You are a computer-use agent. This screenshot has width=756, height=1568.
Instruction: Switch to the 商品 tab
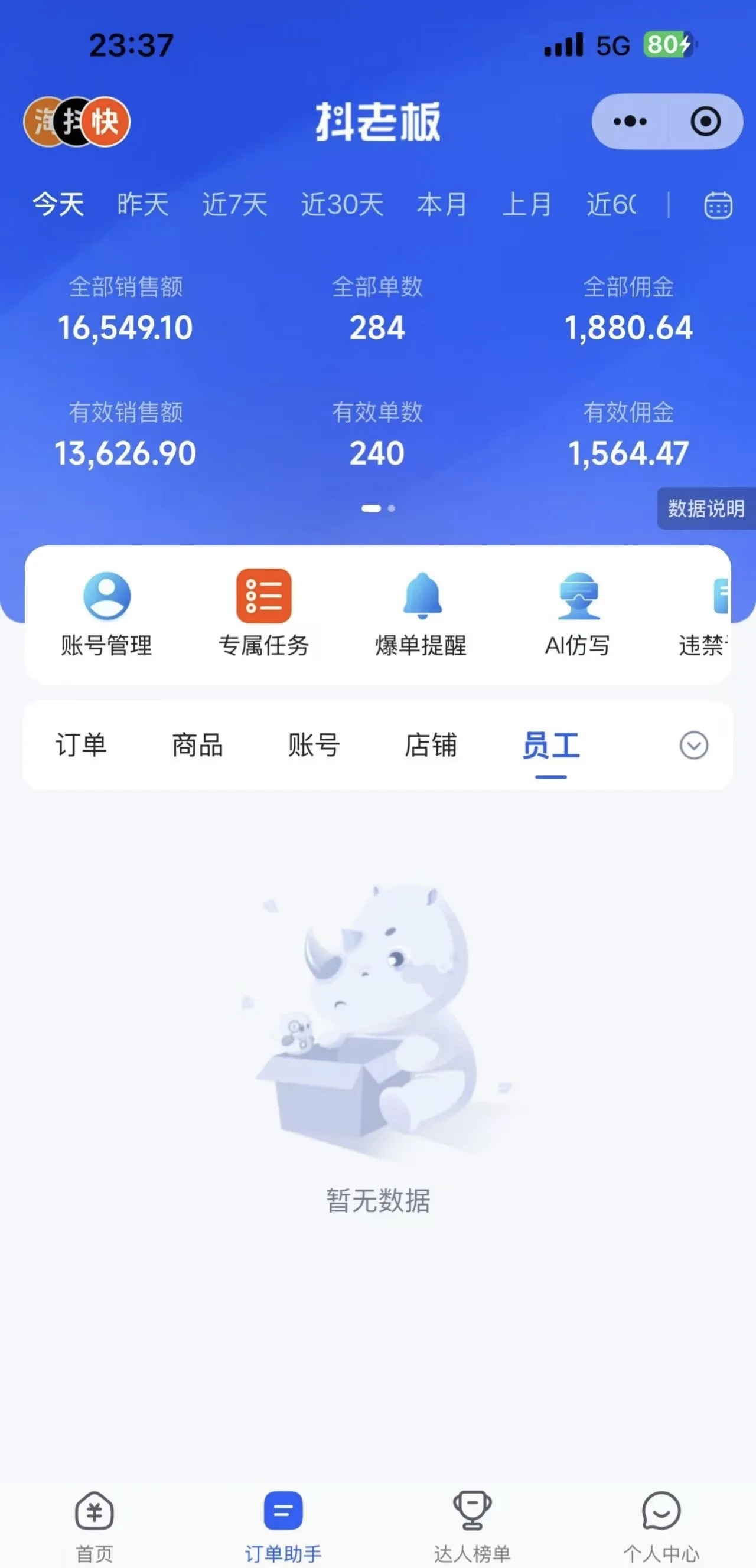click(197, 745)
